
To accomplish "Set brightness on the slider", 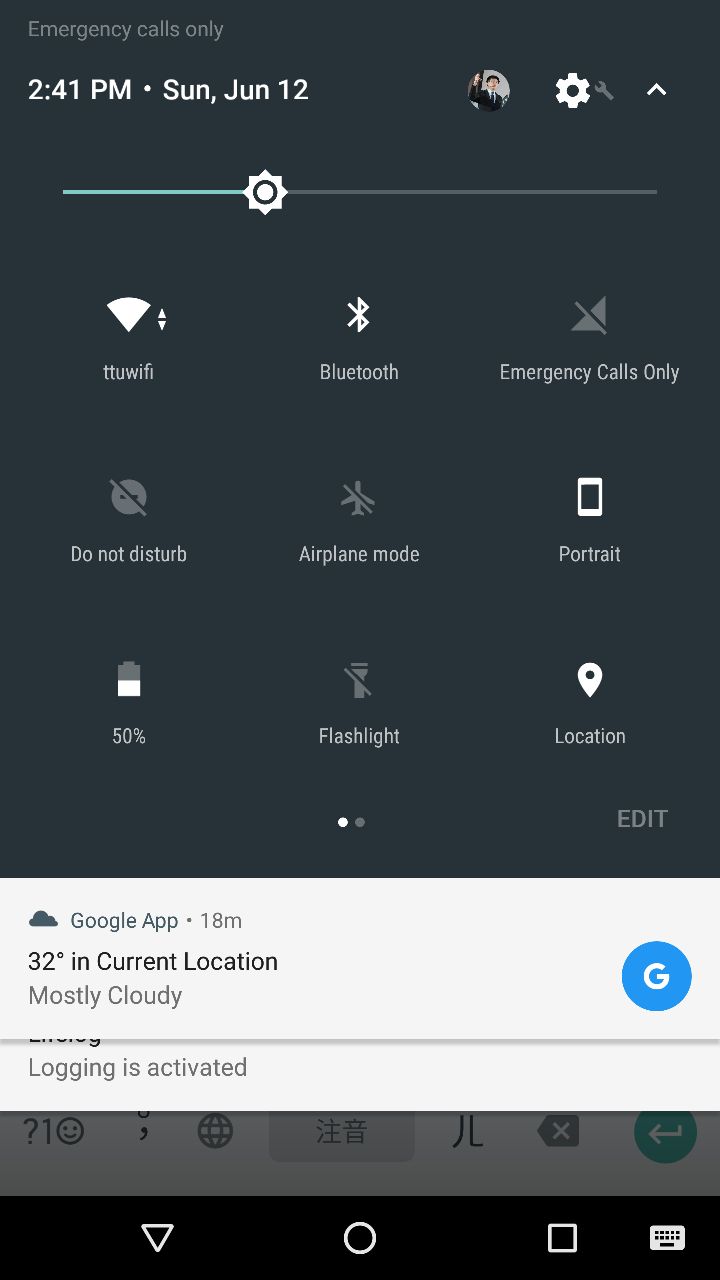I will point(265,192).
